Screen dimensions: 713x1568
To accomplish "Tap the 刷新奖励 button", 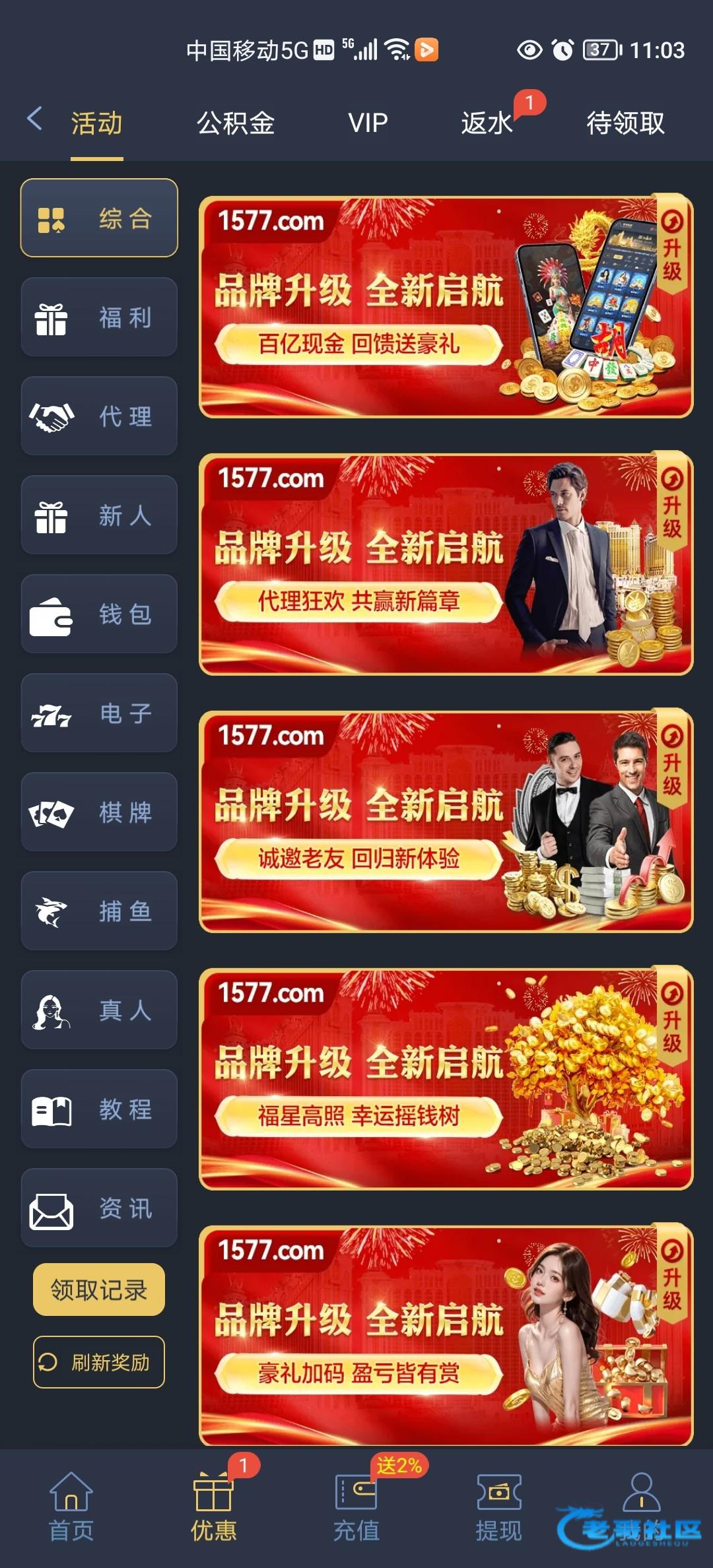I will [99, 1362].
